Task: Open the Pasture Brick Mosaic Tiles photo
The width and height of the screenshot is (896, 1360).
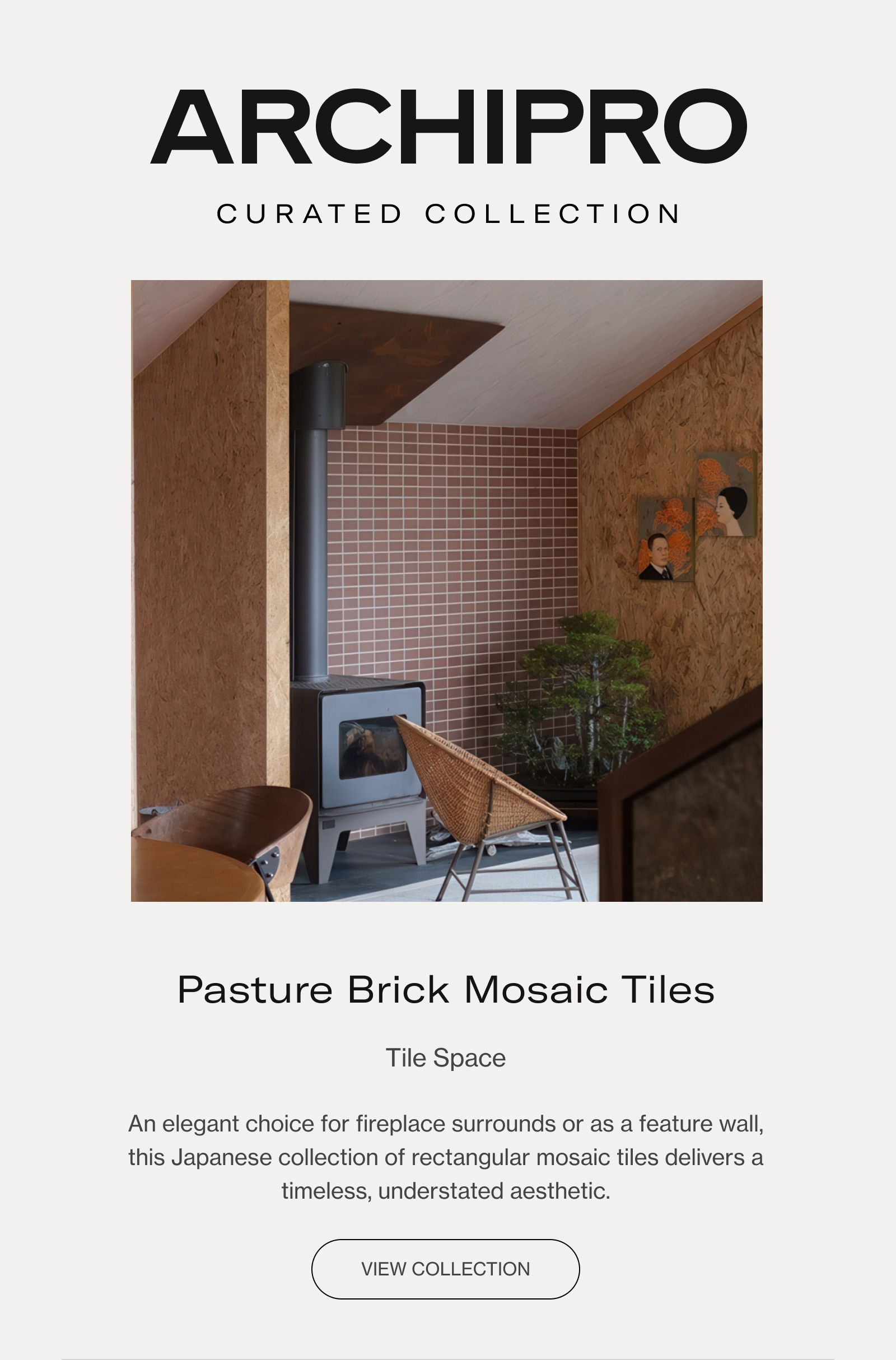Action: (x=446, y=590)
